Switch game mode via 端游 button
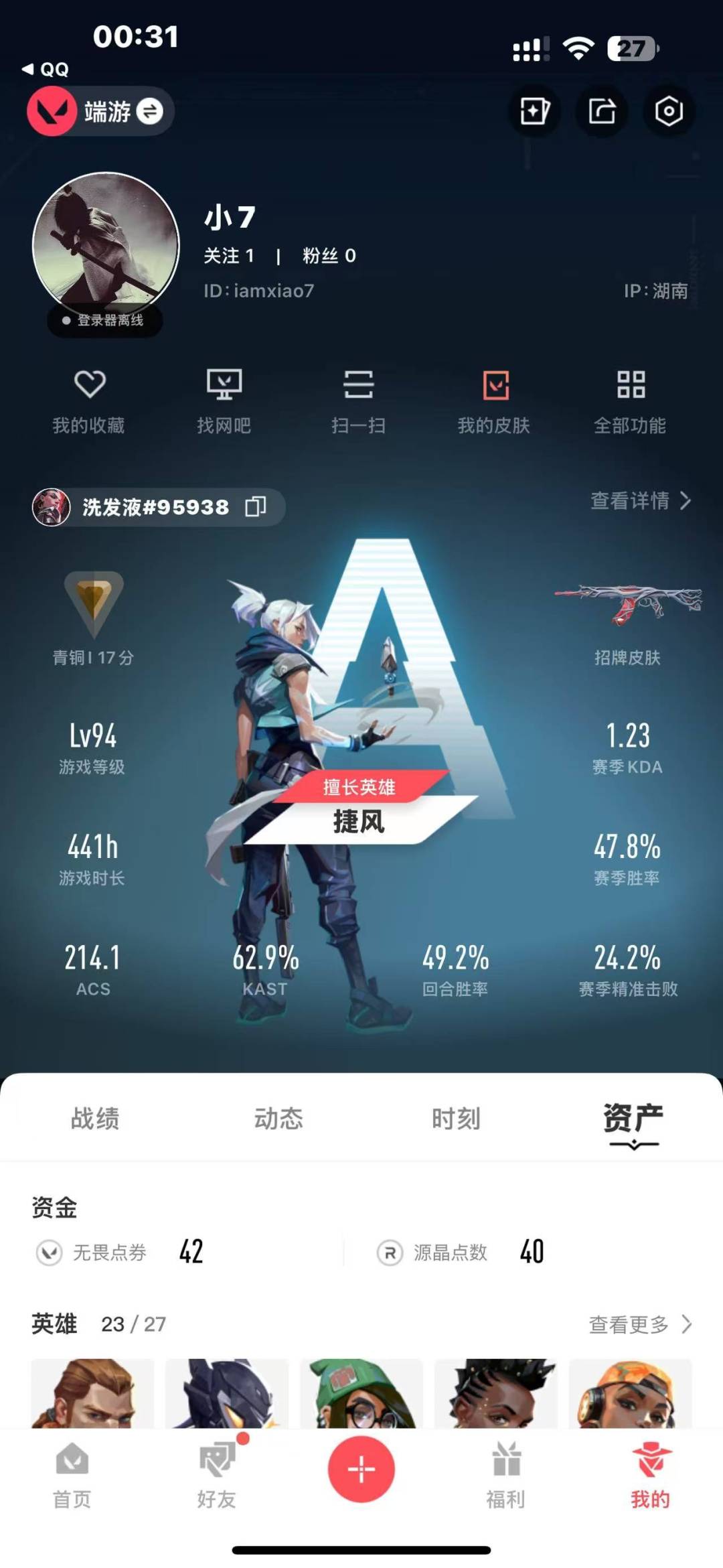 coord(100,111)
